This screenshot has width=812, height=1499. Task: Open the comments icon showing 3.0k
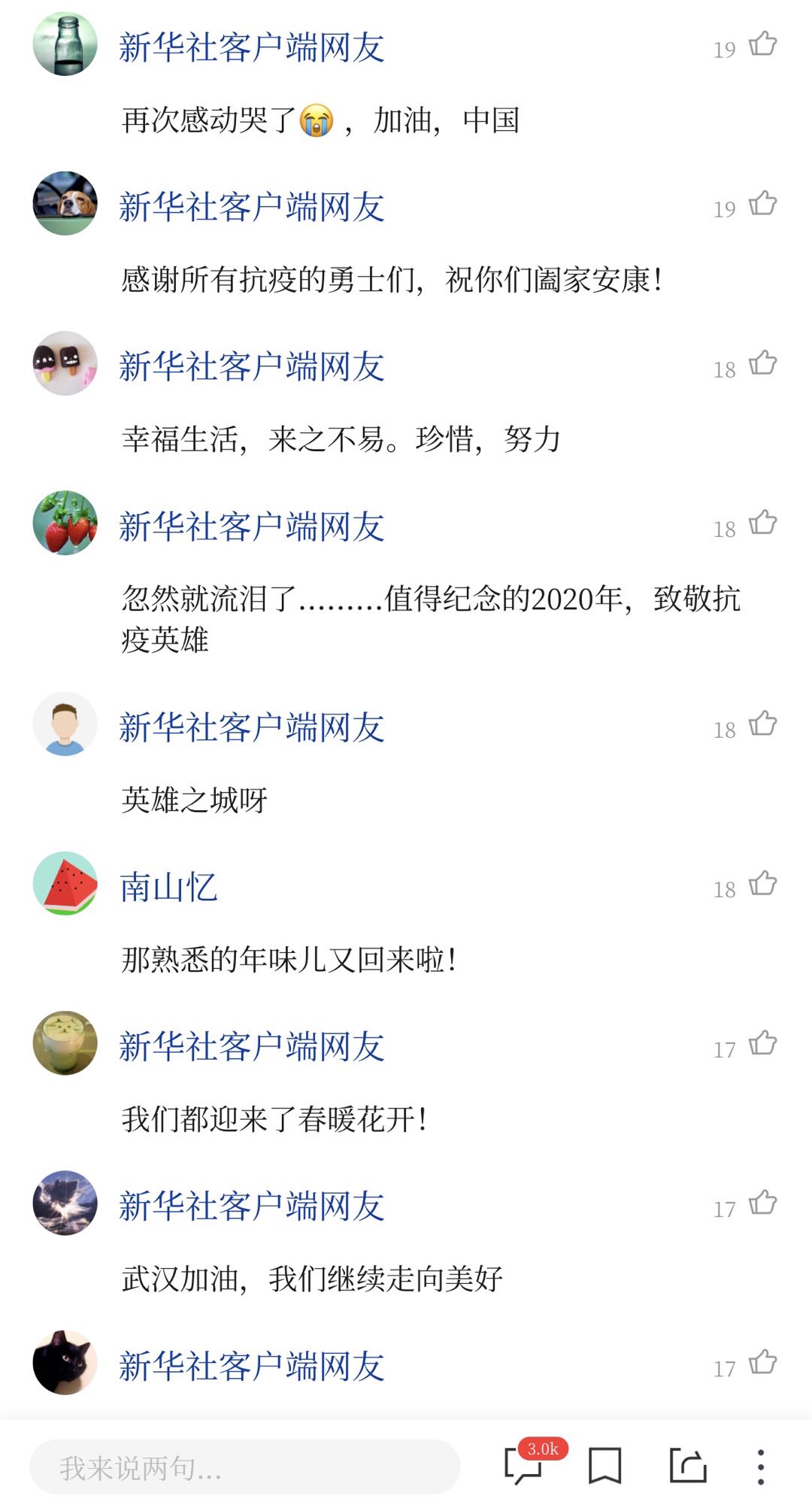click(x=524, y=1465)
